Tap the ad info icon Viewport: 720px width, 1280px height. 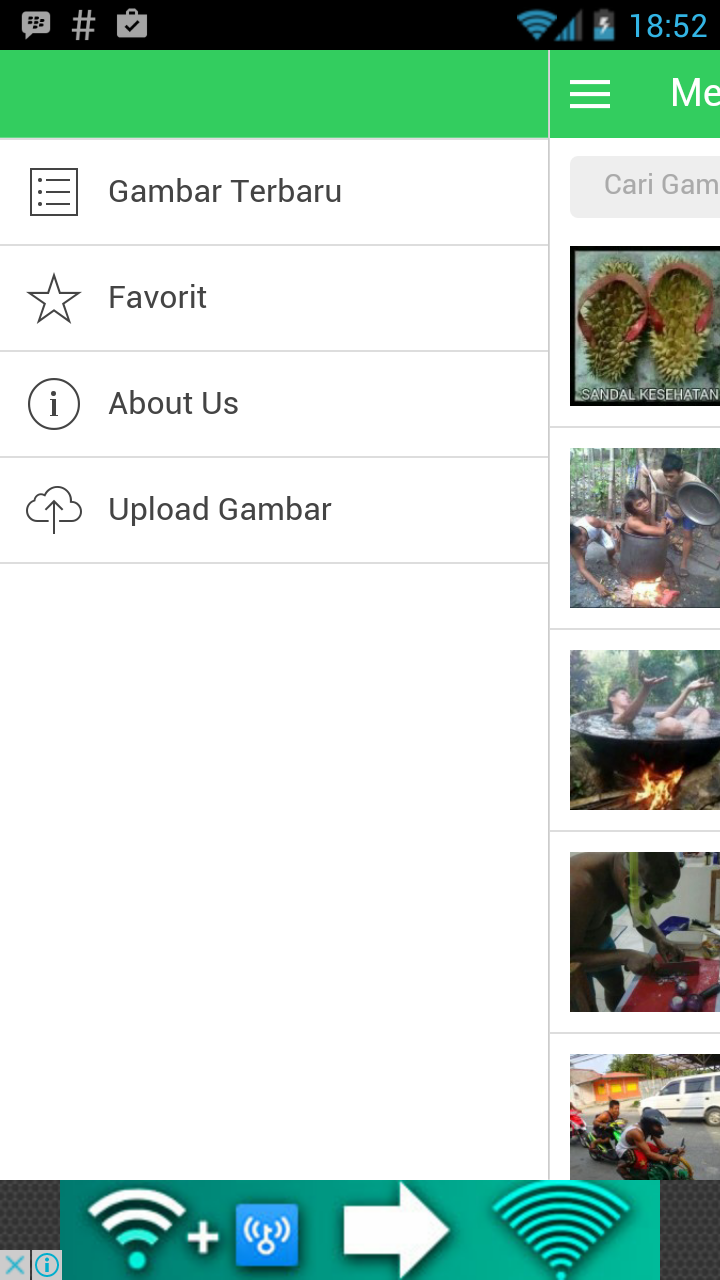[47, 1265]
